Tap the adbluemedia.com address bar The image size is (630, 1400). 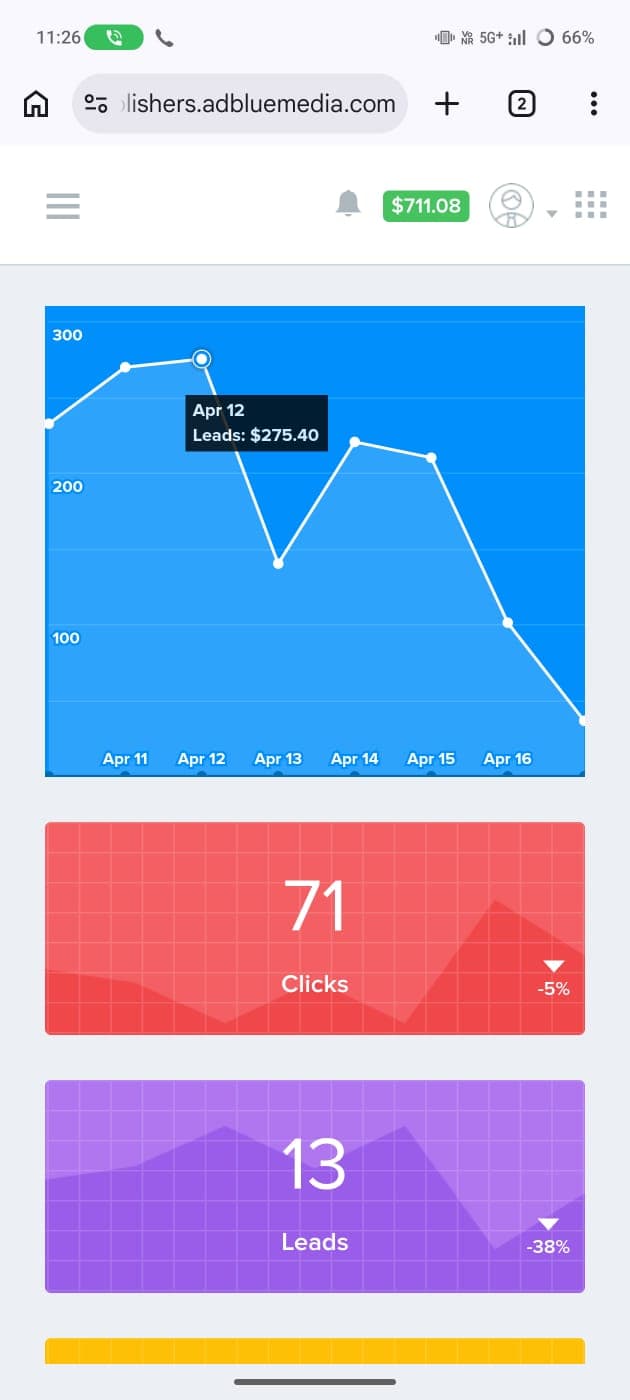tap(240, 103)
